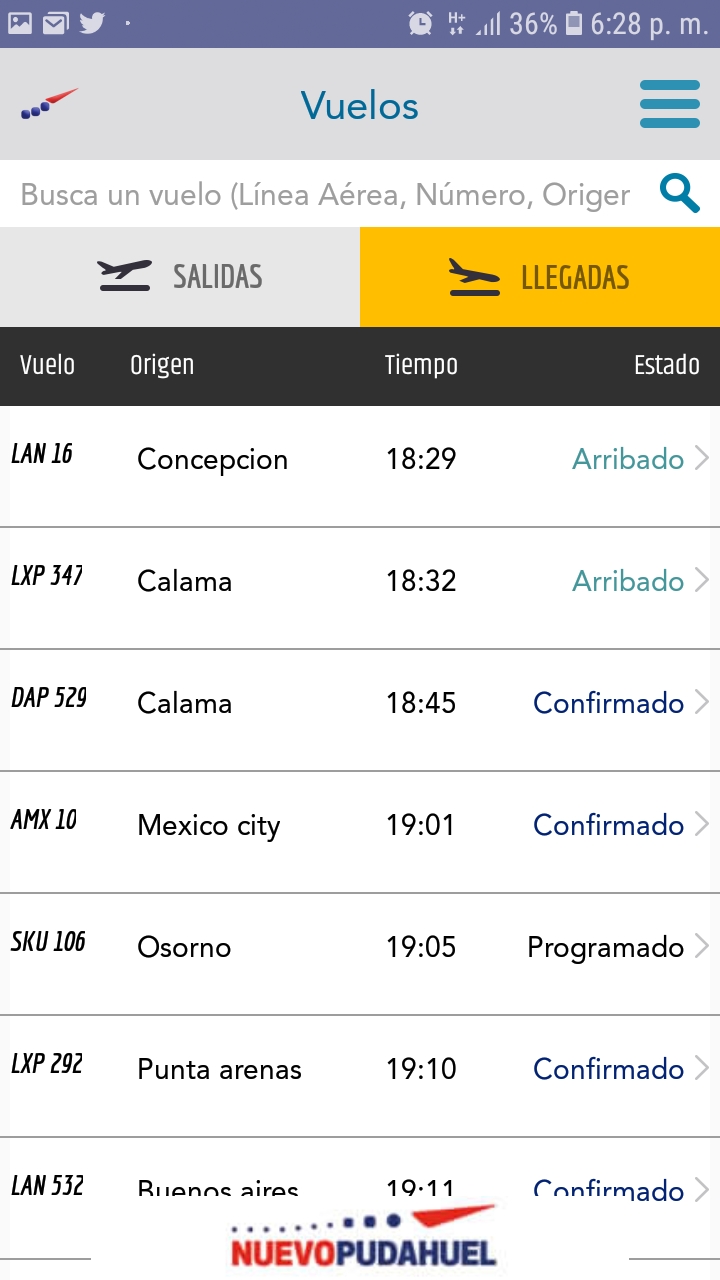Open the hamburger menu
The height and width of the screenshot is (1280, 720).
[670, 104]
